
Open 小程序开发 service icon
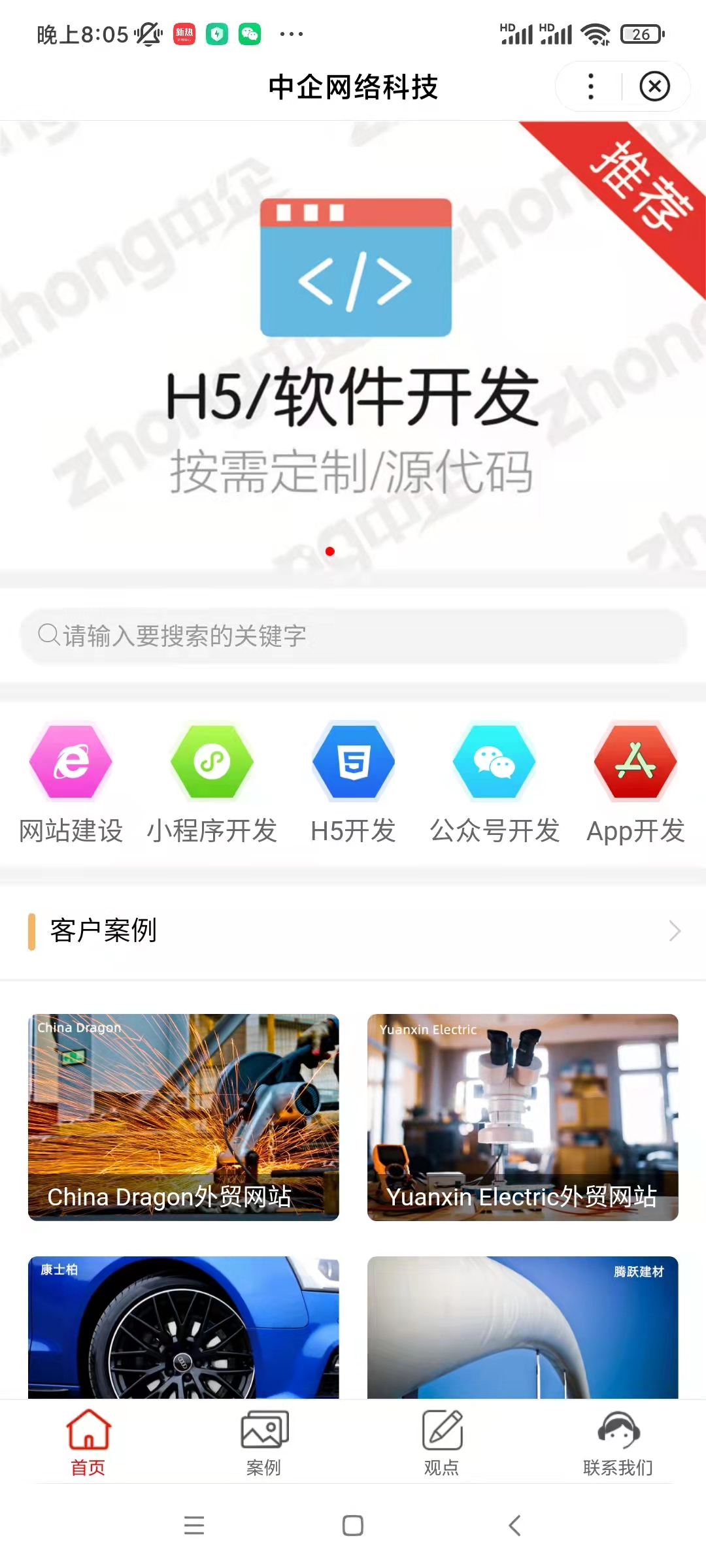point(211,763)
